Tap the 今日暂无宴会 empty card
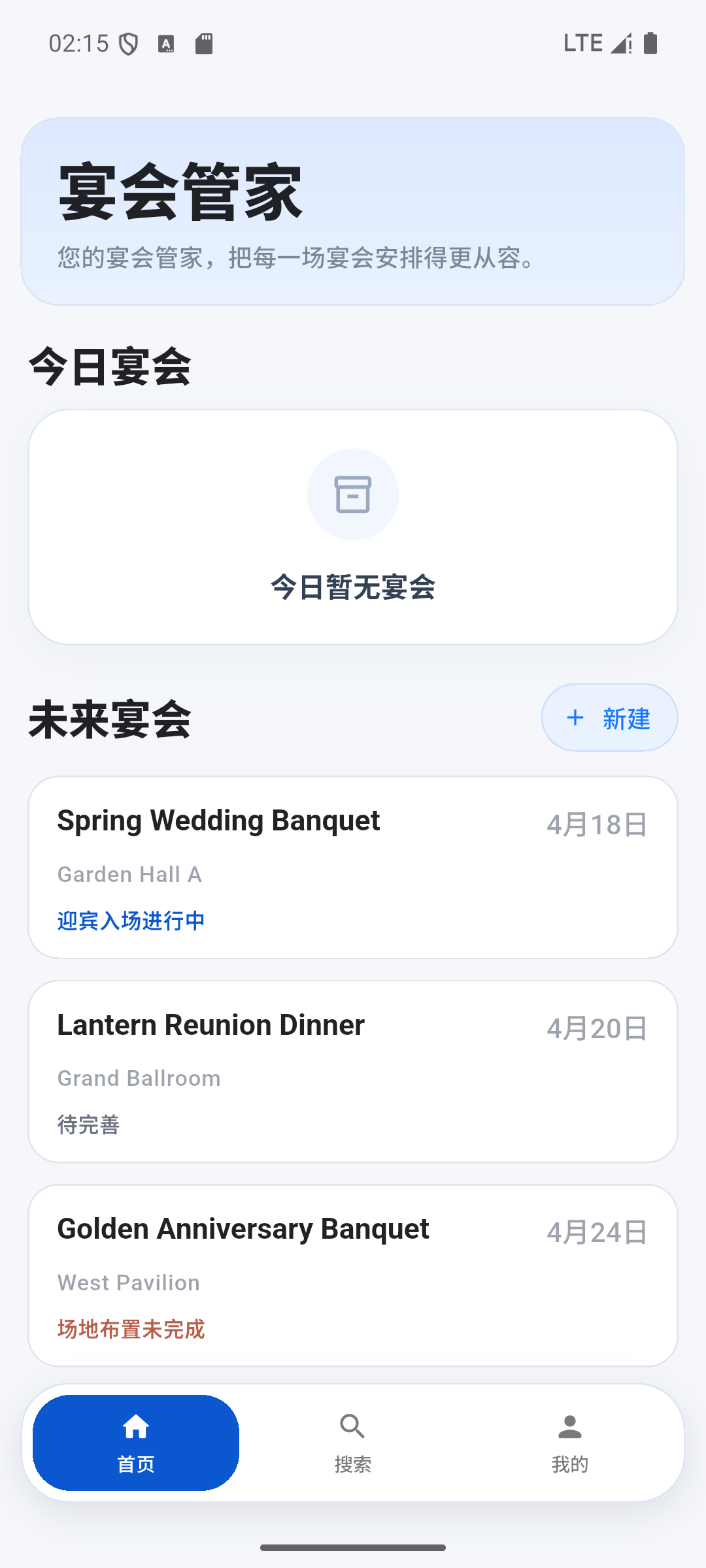Image resolution: width=706 pixels, height=1568 pixels. 353,526
